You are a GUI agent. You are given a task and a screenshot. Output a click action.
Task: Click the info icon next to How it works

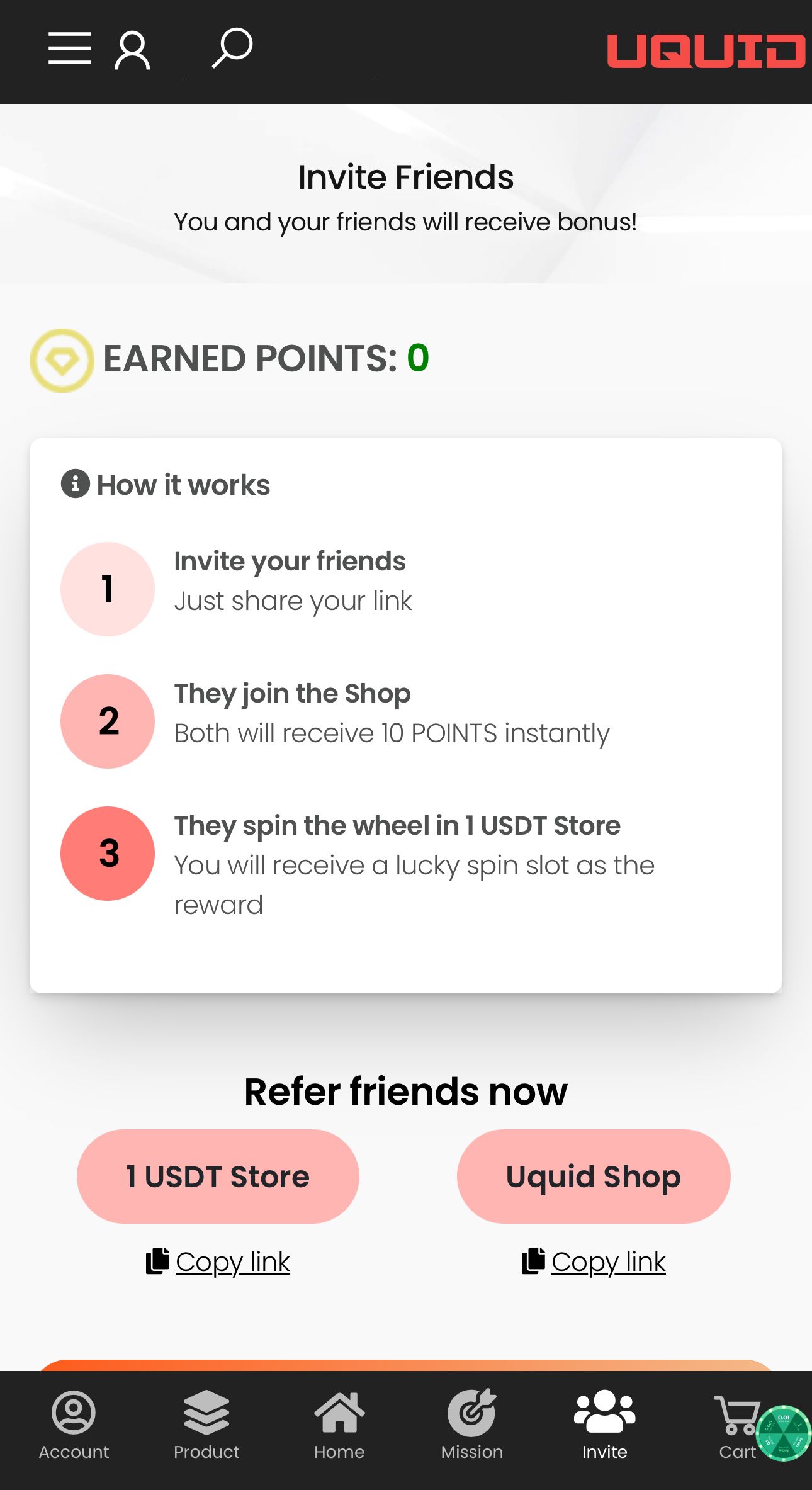(76, 483)
